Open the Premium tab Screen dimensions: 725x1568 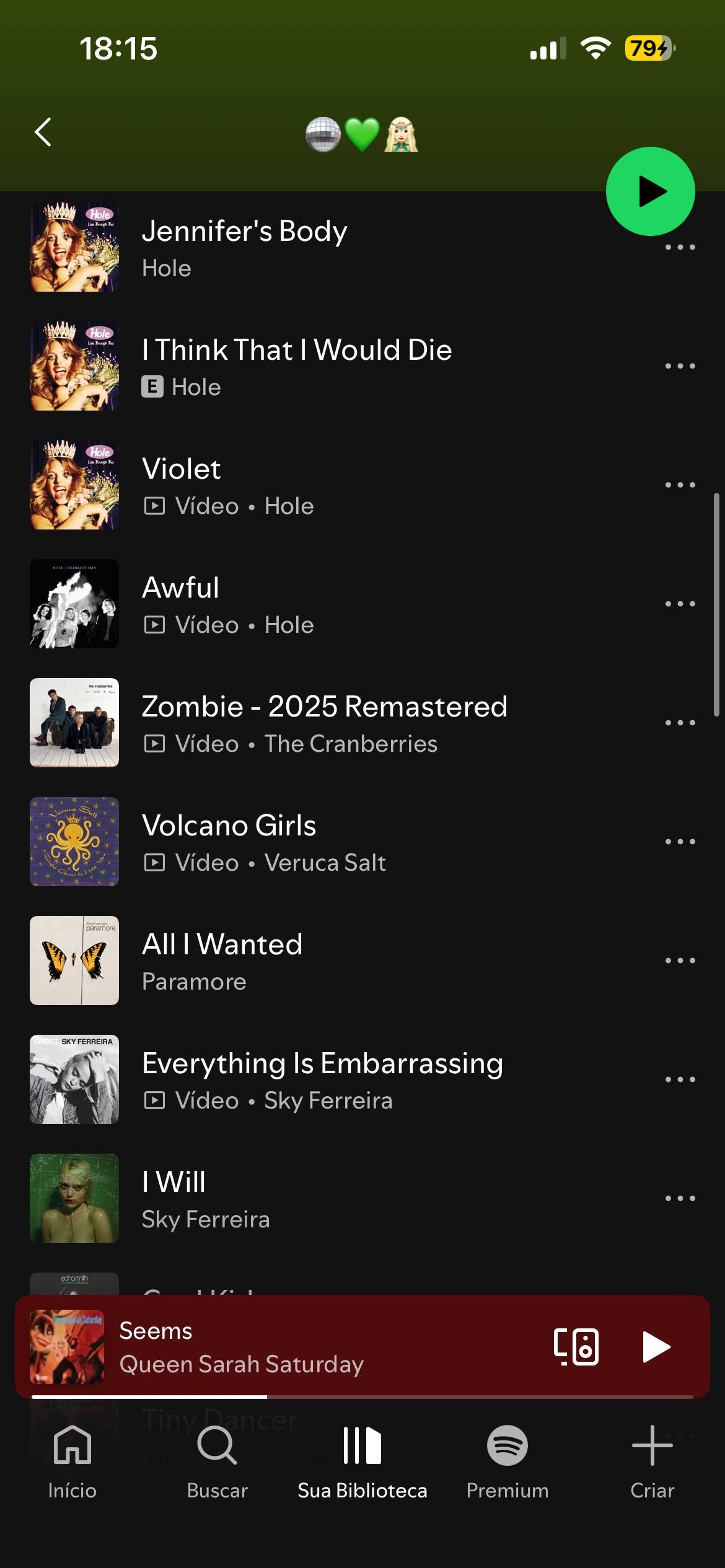507,1463
